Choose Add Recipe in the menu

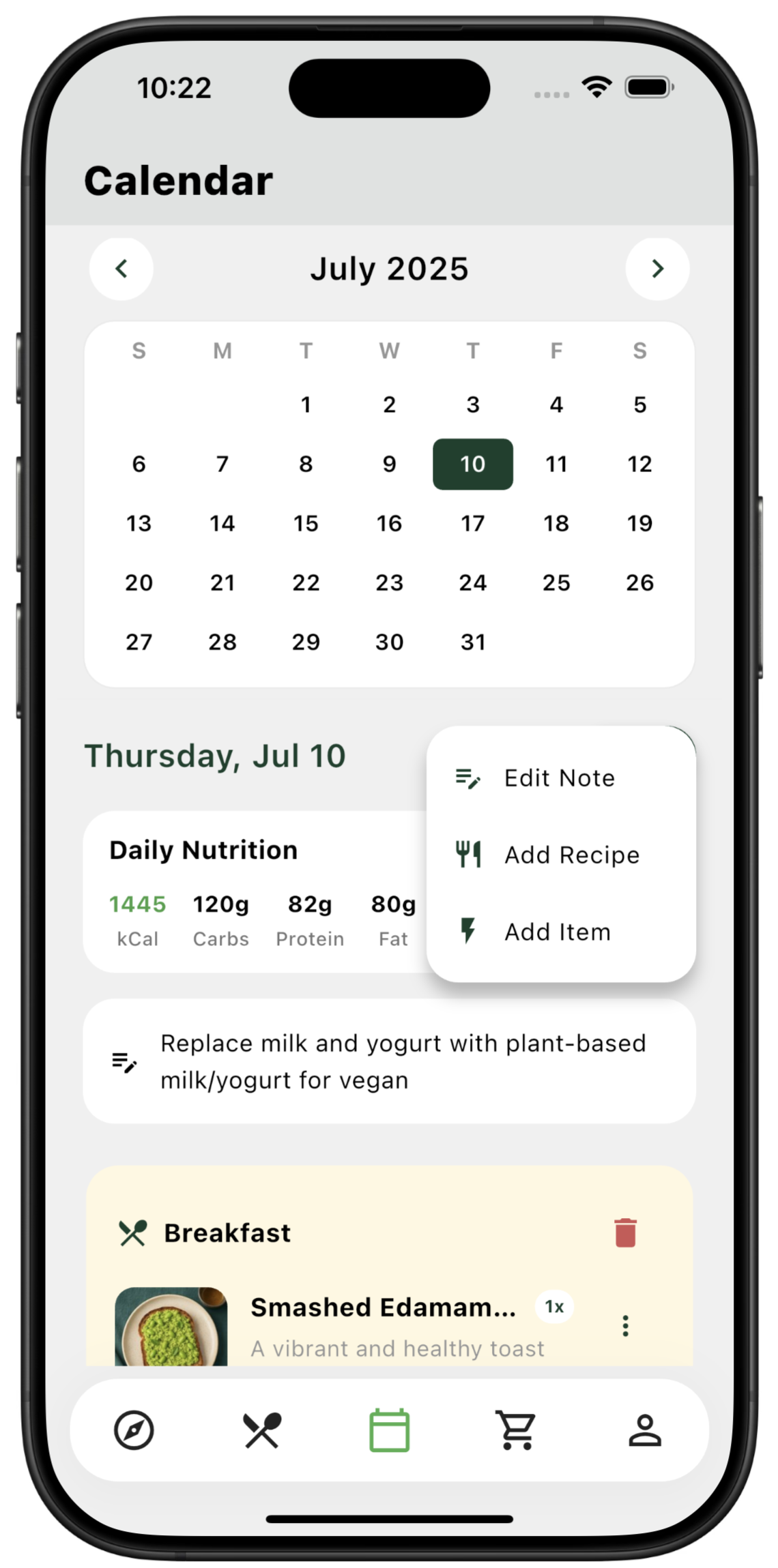point(571,855)
